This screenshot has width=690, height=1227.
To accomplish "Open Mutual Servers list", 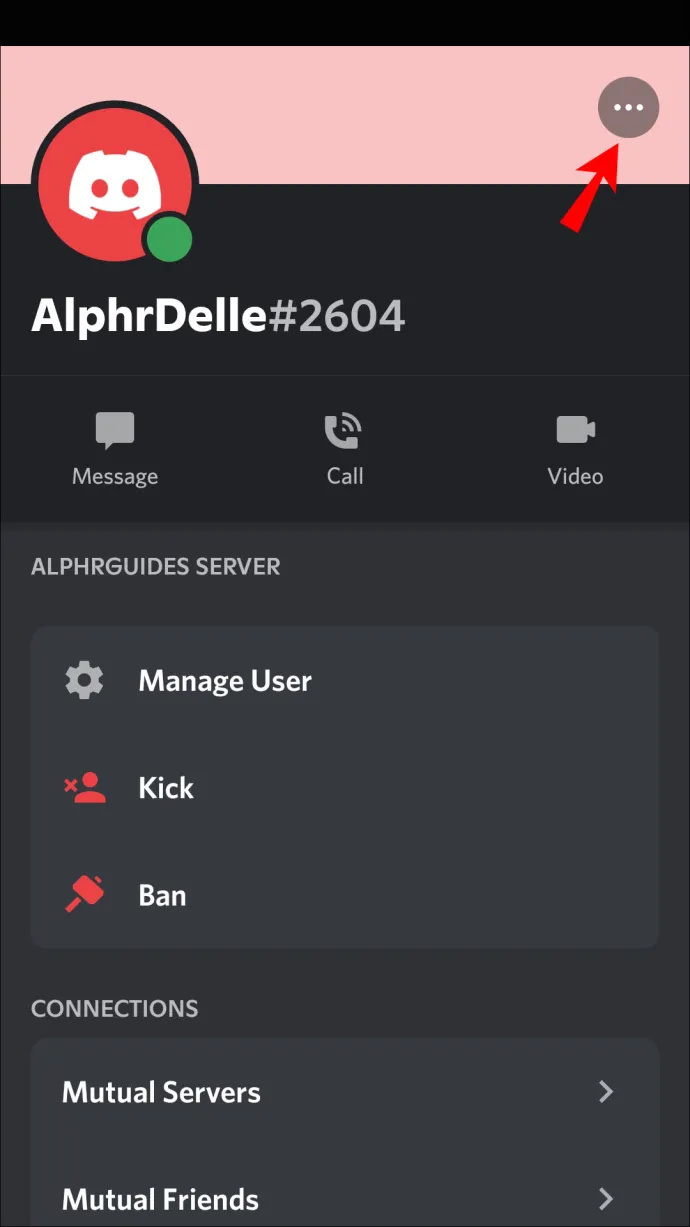I will [x=345, y=1092].
